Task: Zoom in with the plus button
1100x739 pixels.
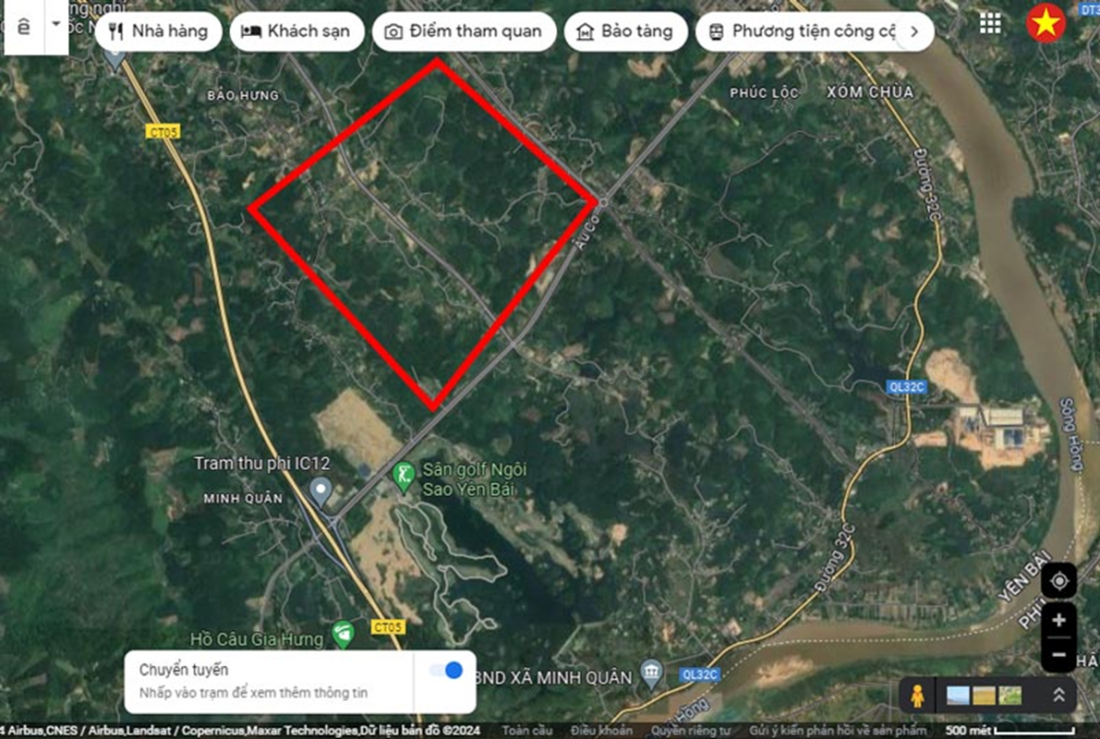Action: [1059, 621]
